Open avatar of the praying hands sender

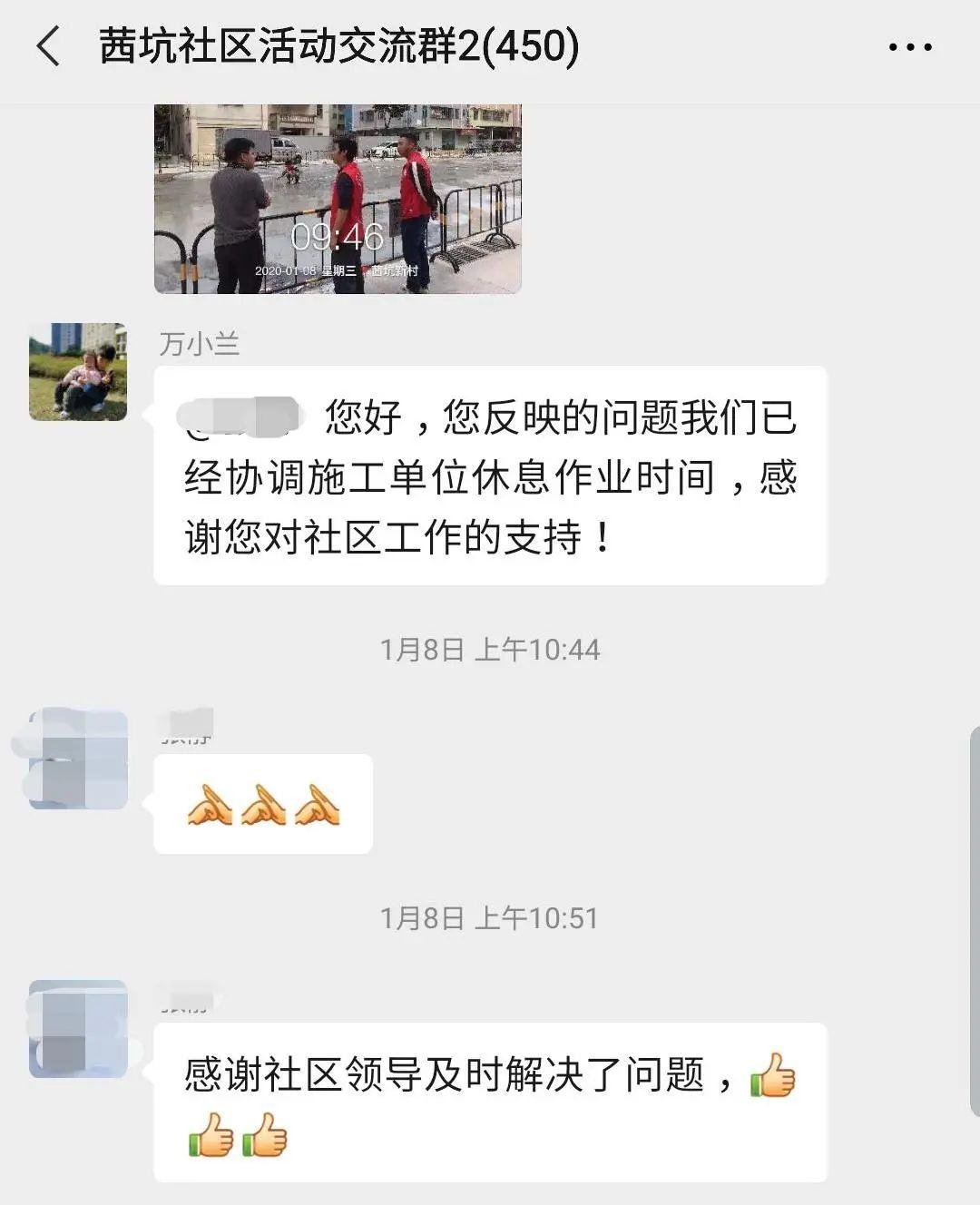pyautogui.click(x=78, y=760)
